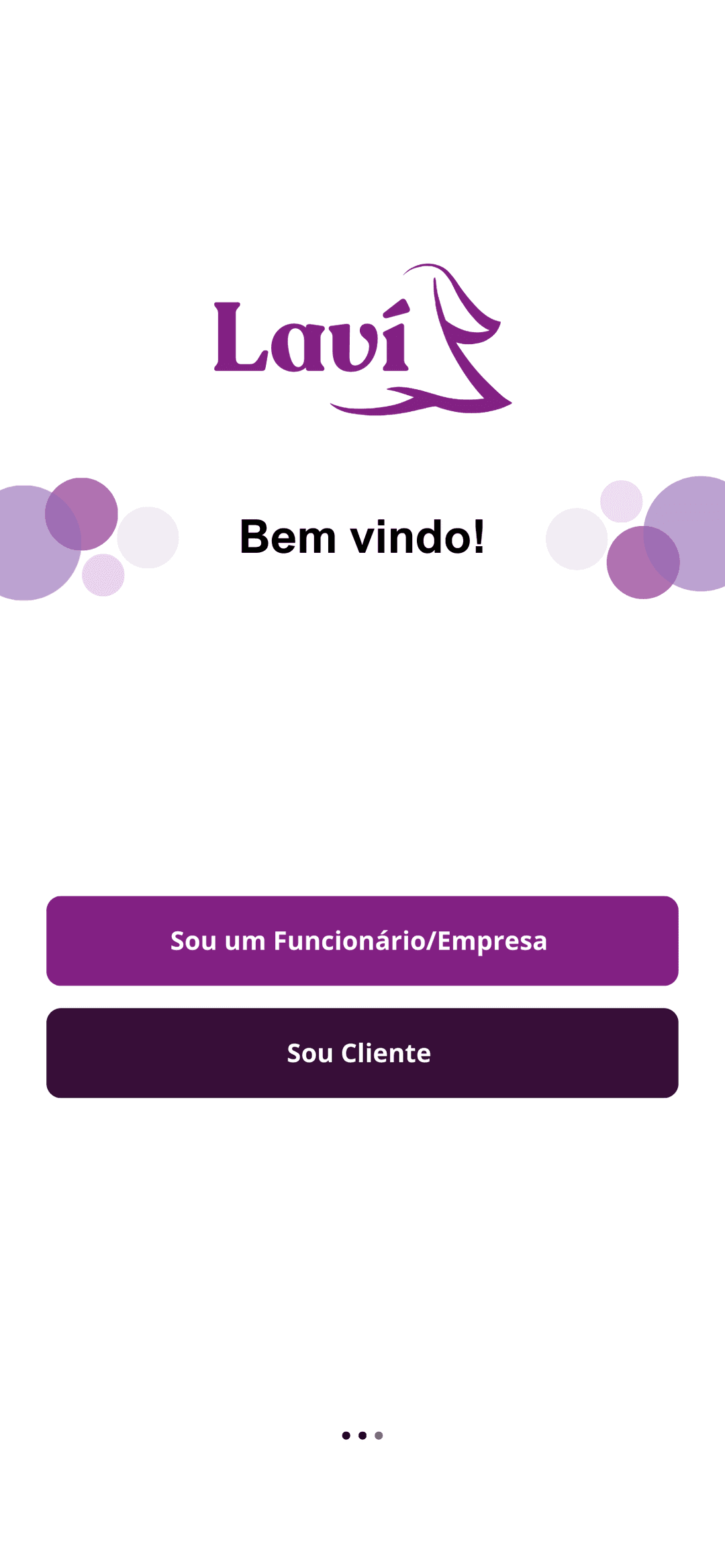Click the Bem vindo! heading
Viewport: 725px width, 1568px height.
[362, 537]
